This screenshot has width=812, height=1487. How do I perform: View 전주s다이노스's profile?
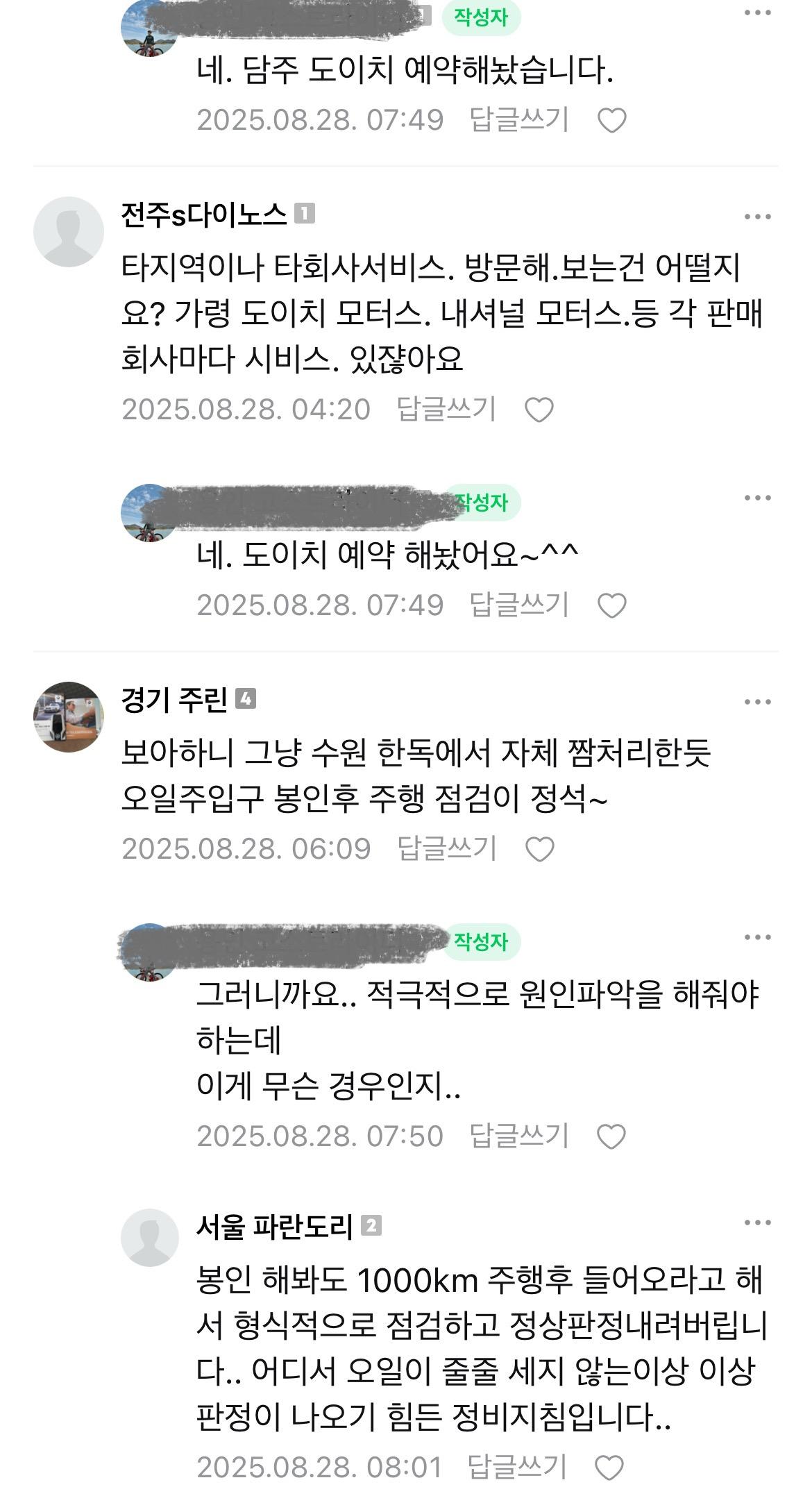click(x=68, y=231)
